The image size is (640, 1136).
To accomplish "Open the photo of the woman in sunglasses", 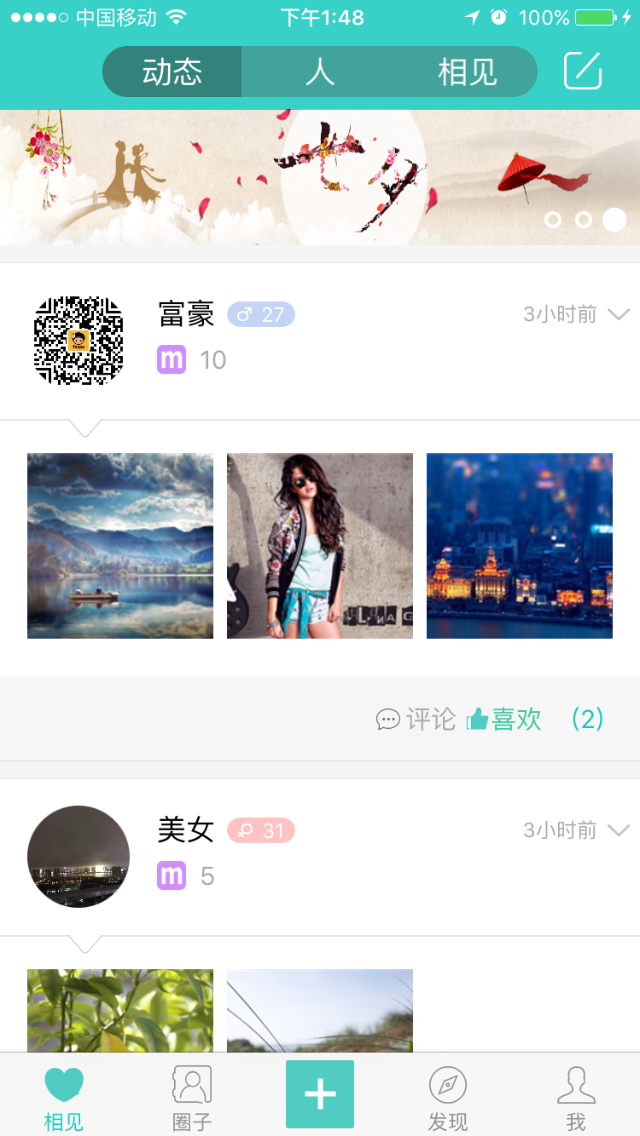I will 320,546.
